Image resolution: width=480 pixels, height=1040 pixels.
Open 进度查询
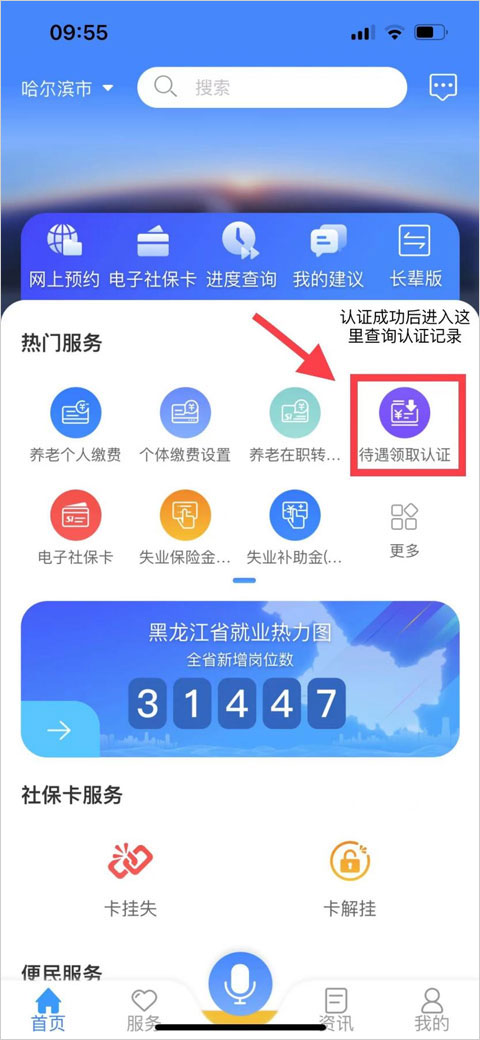pos(241,256)
